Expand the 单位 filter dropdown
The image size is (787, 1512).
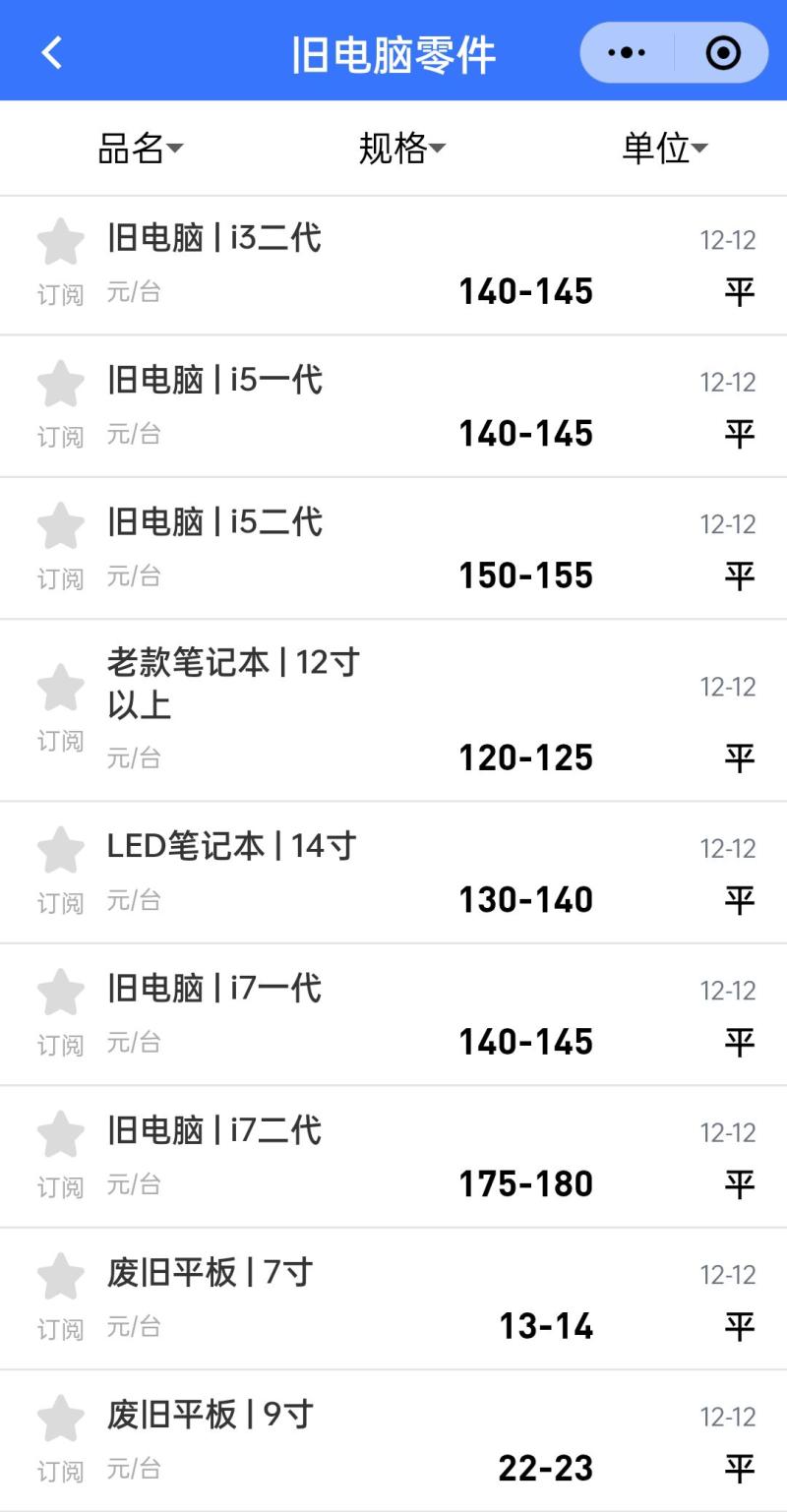(x=664, y=149)
